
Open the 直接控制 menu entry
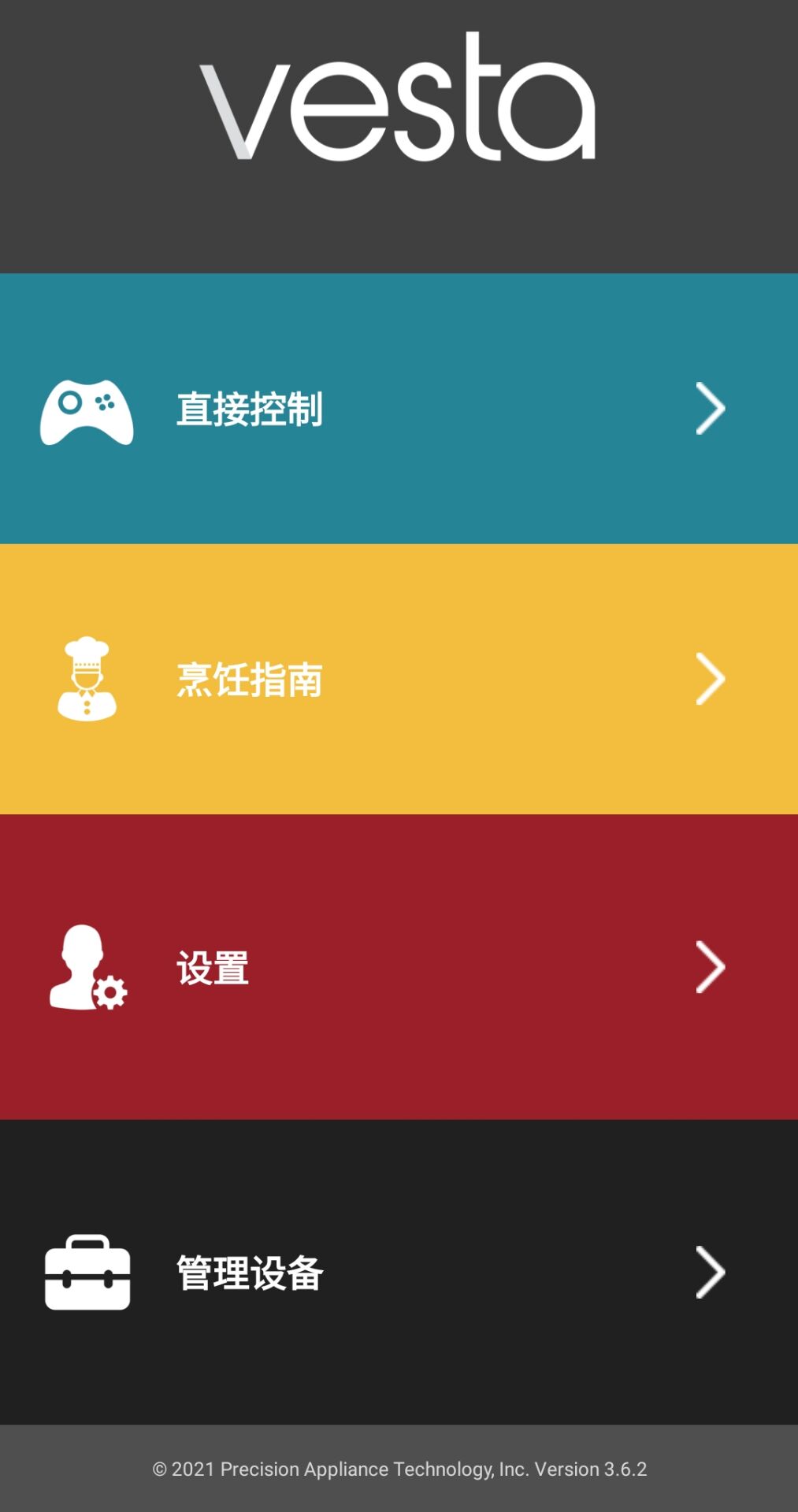[251, 409]
